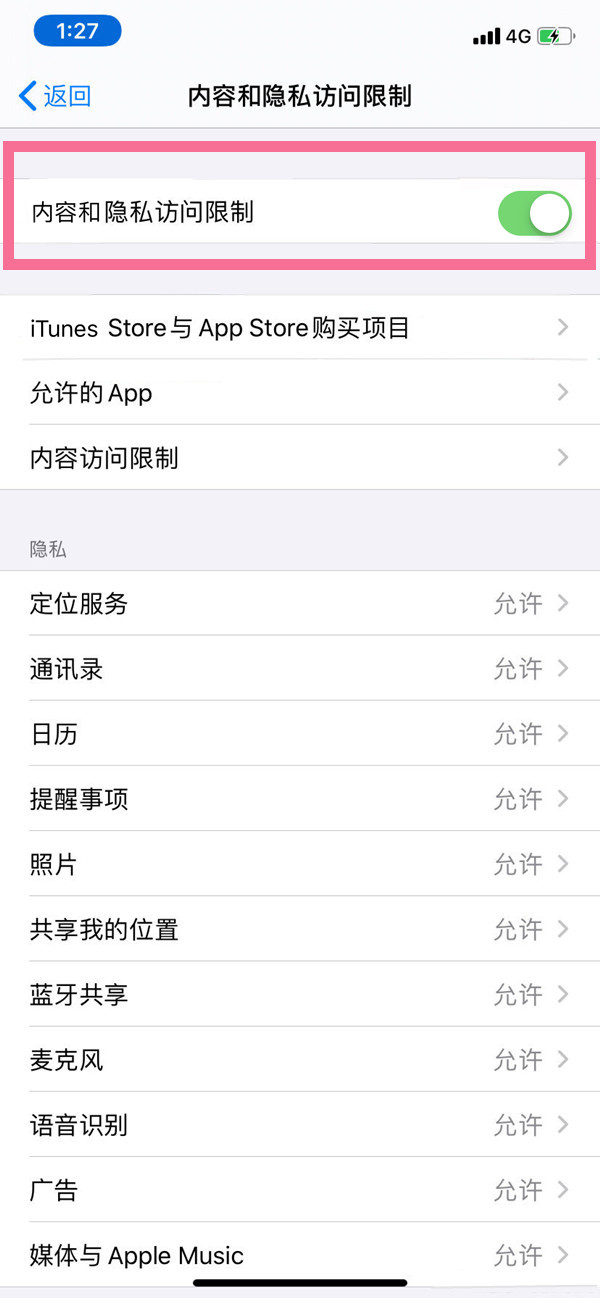Open 内容访问限制 row

pos(300,458)
